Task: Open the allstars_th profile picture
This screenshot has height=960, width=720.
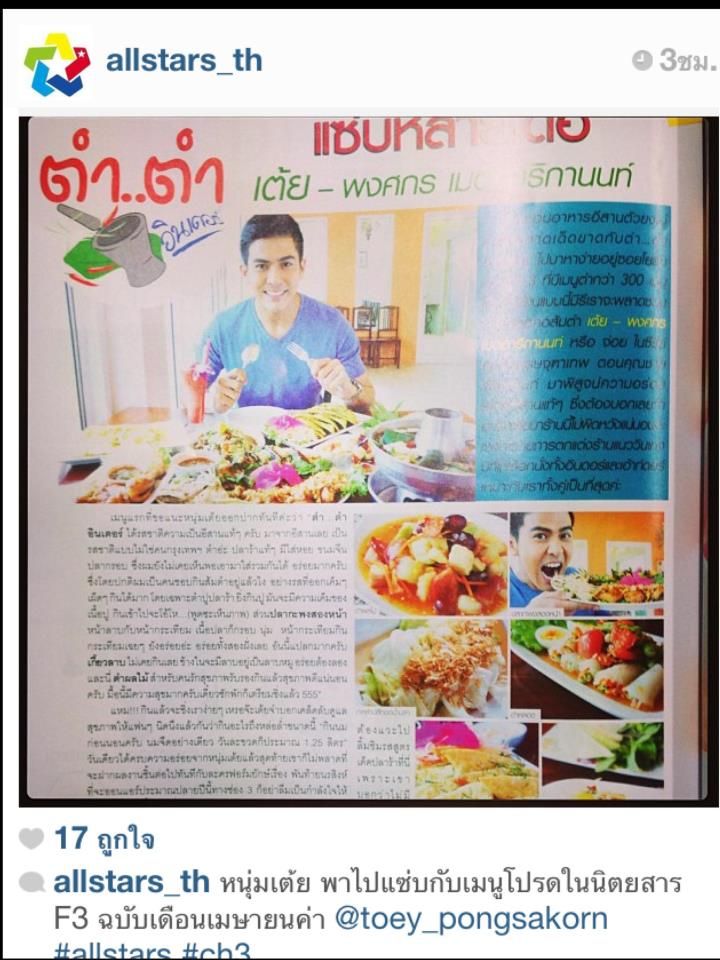Action: pyautogui.click(x=57, y=63)
